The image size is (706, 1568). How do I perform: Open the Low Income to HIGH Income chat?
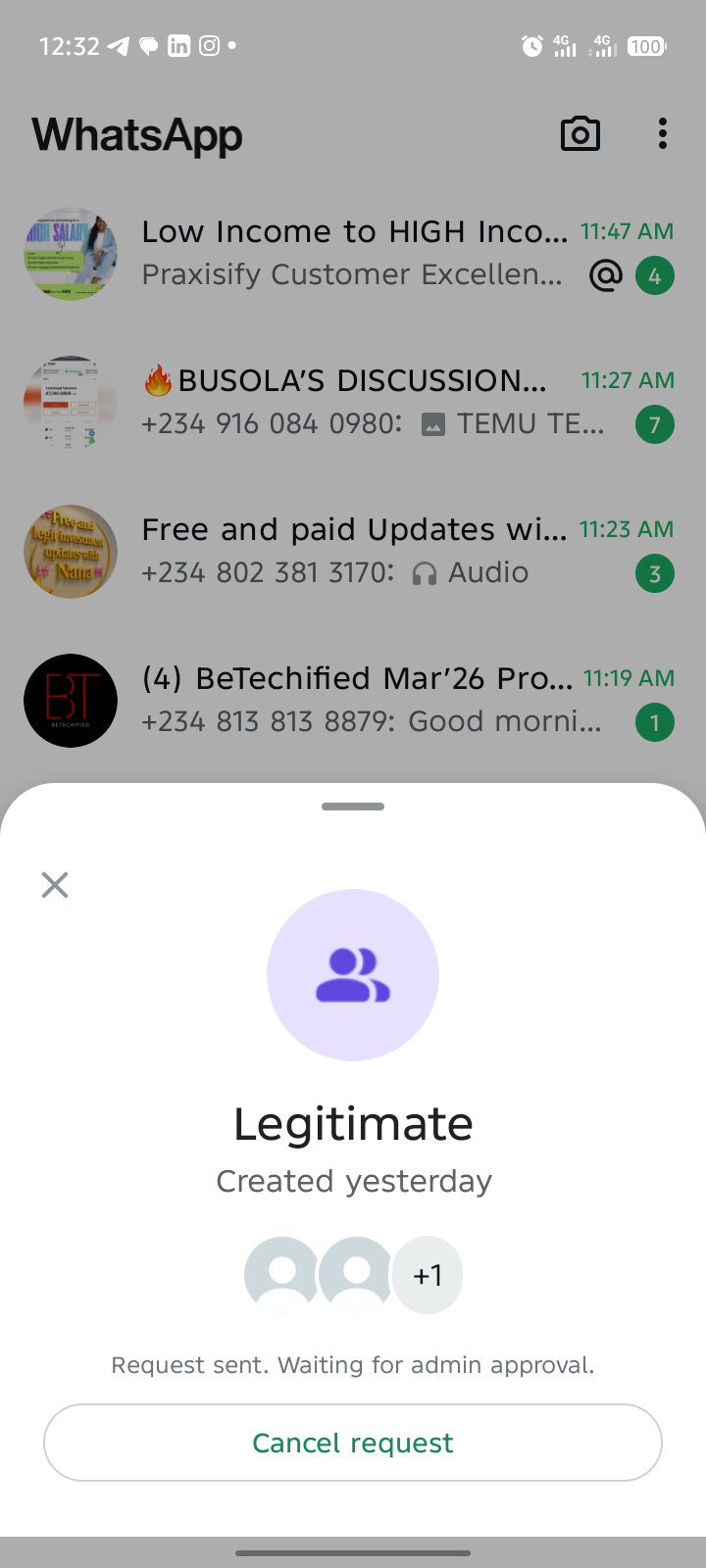pos(353,253)
